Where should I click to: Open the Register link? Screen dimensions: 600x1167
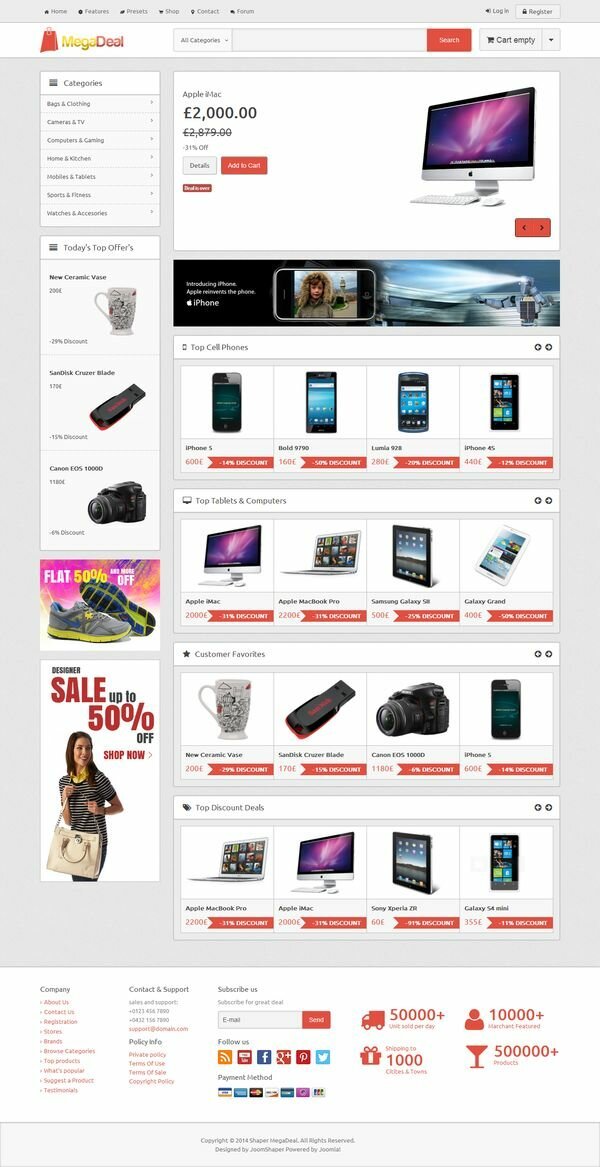click(537, 12)
